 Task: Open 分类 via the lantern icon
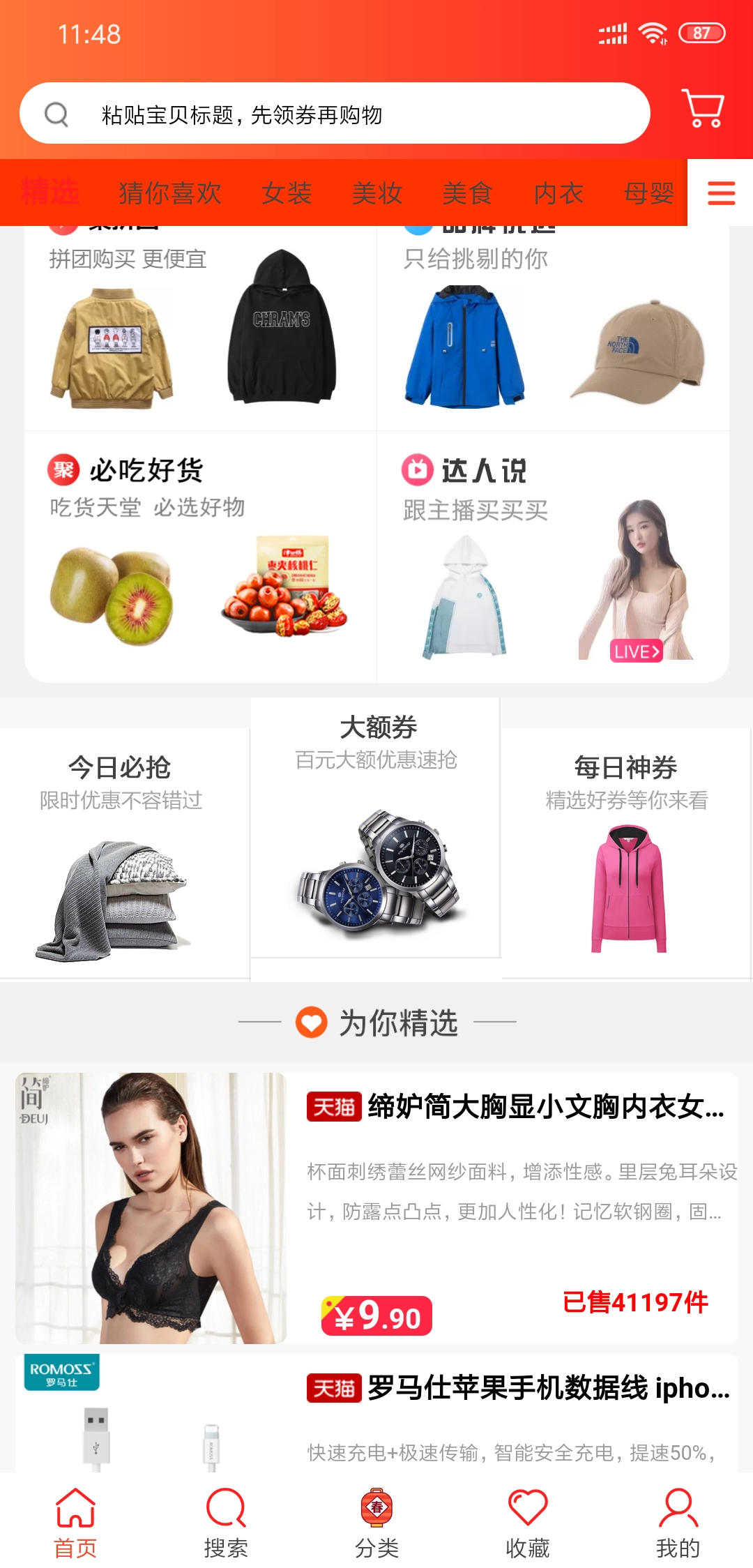[x=376, y=1507]
